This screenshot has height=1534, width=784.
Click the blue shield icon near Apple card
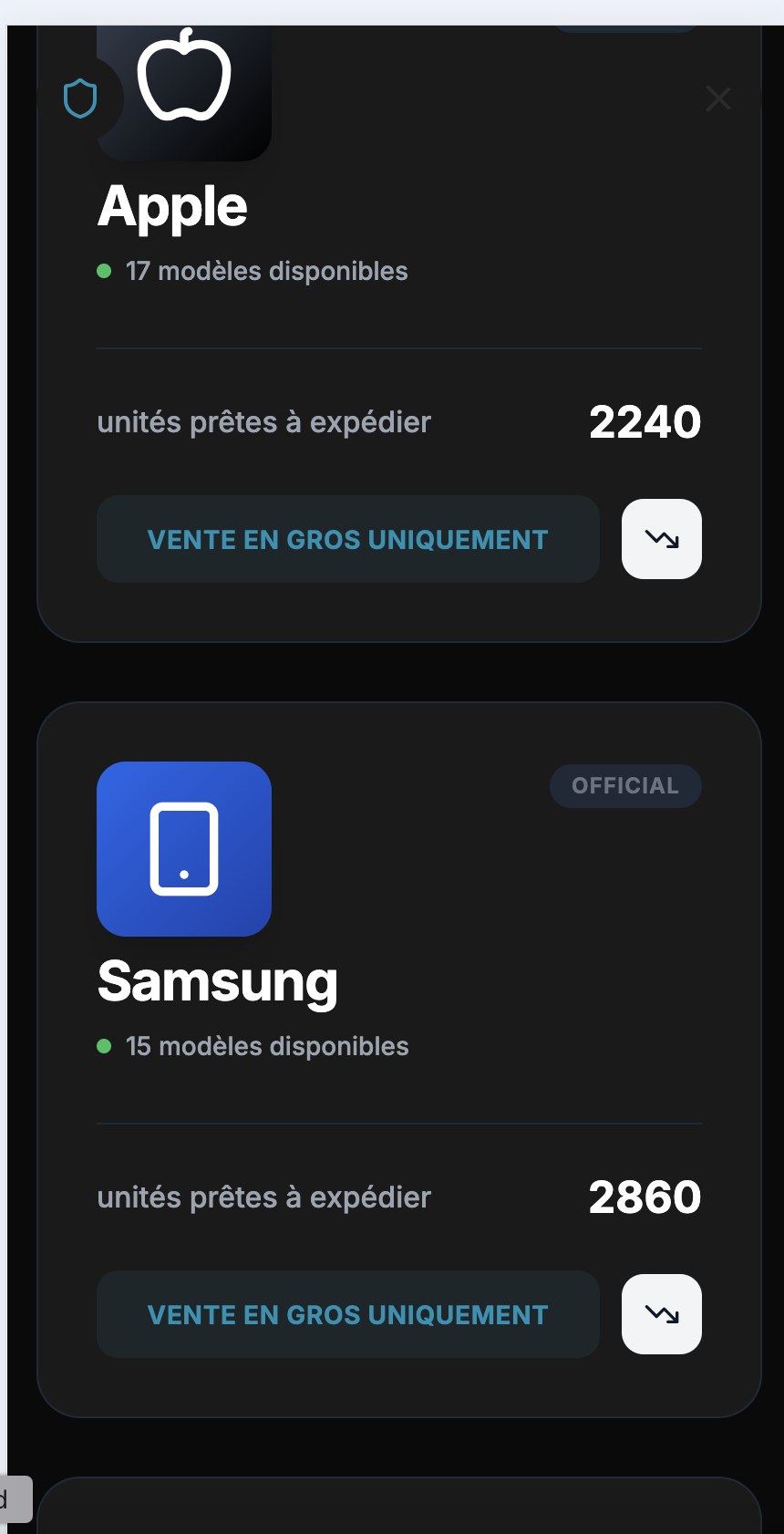click(81, 97)
